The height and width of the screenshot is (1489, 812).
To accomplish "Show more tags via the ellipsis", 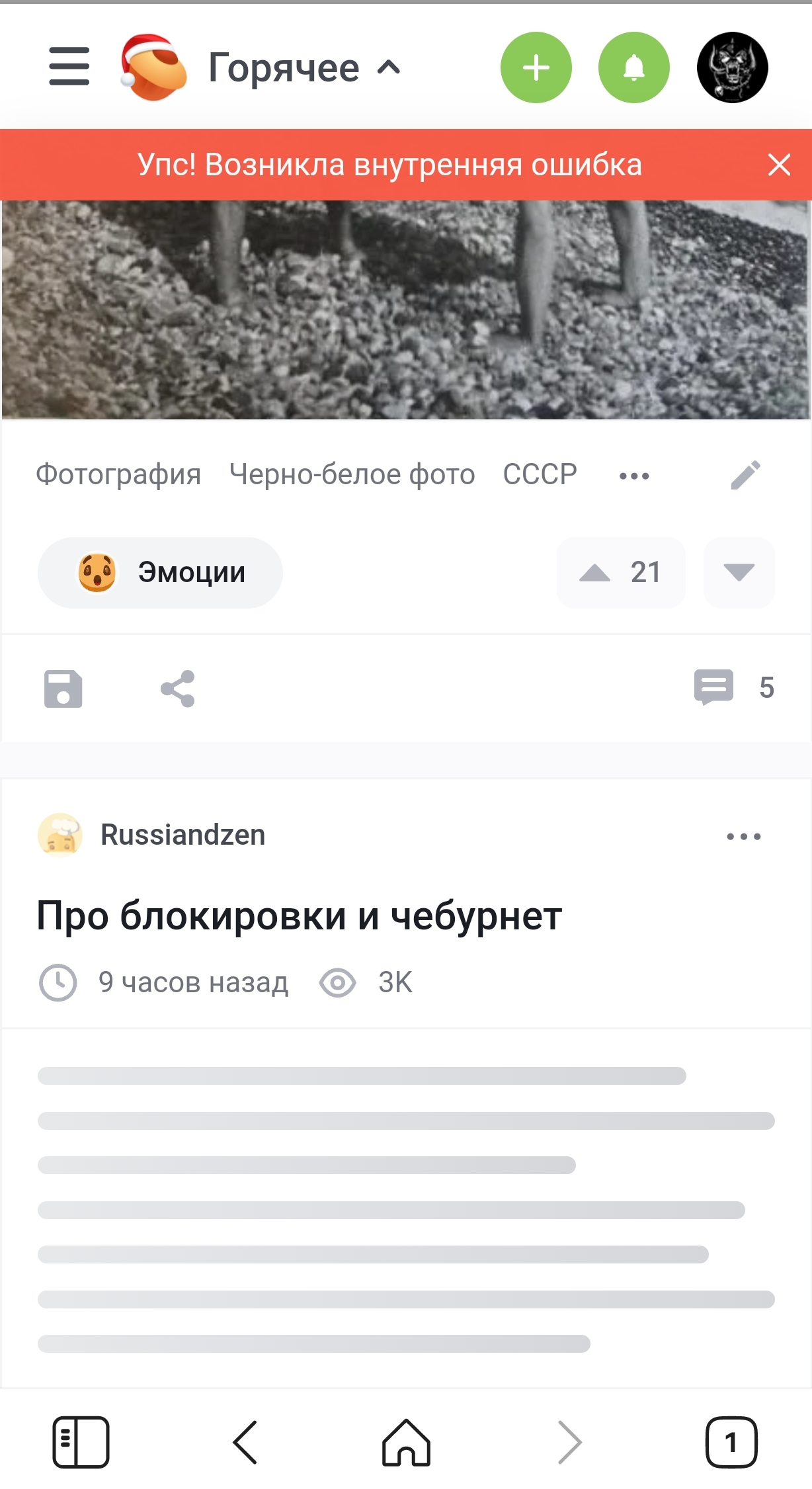I will point(634,476).
